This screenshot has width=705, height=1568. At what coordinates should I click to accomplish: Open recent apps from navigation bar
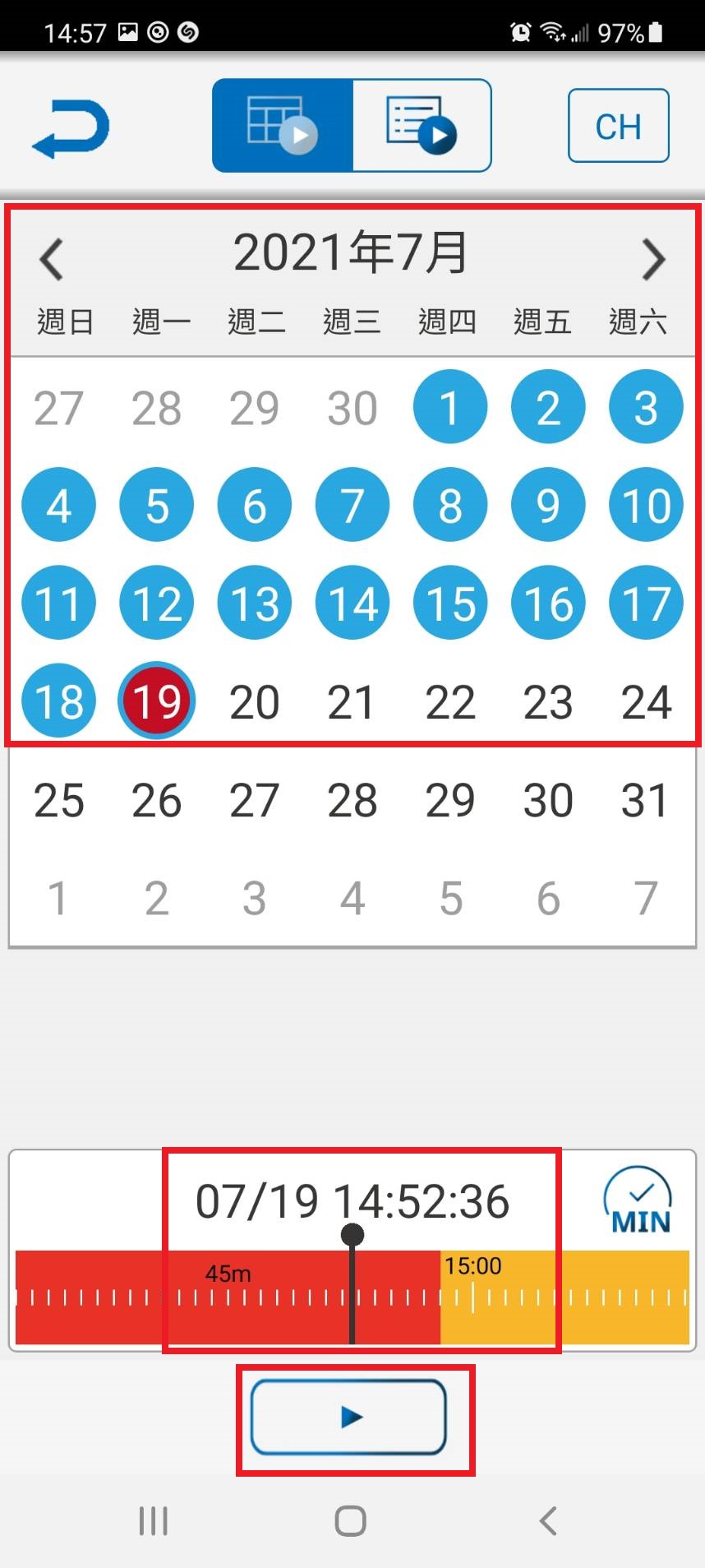pos(154,1521)
